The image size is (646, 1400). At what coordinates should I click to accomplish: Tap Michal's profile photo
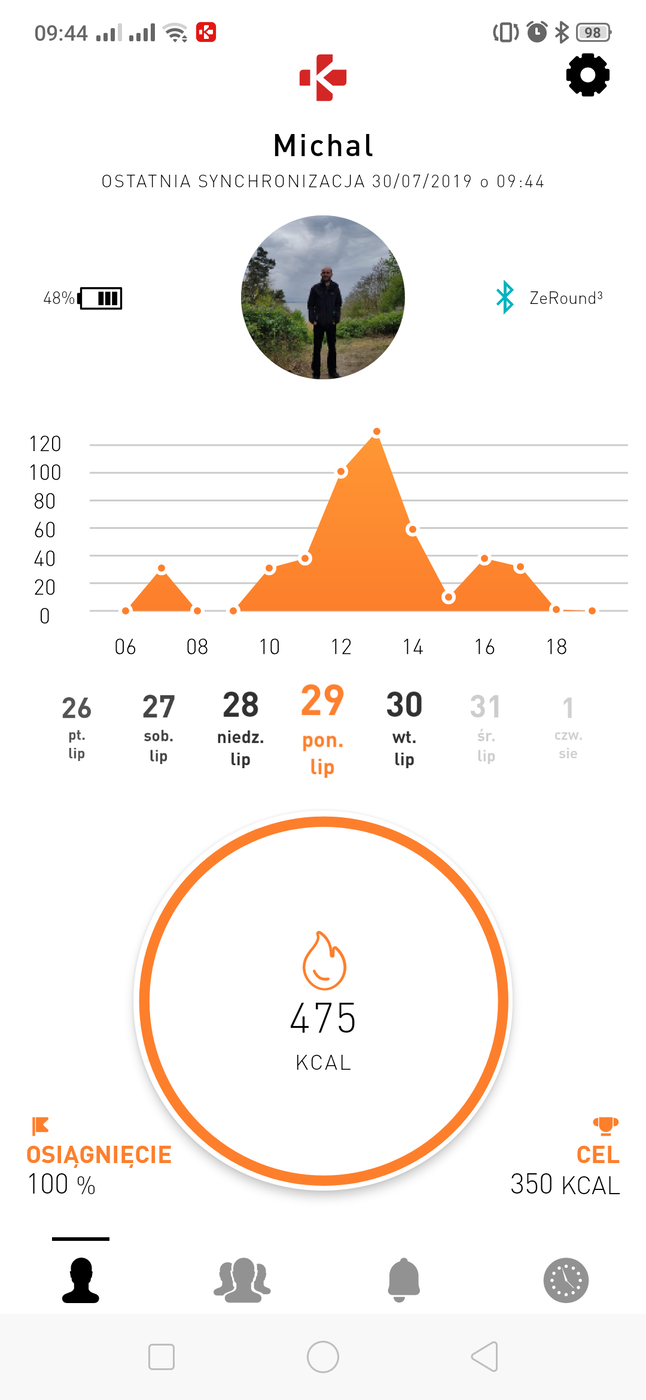(x=323, y=297)
